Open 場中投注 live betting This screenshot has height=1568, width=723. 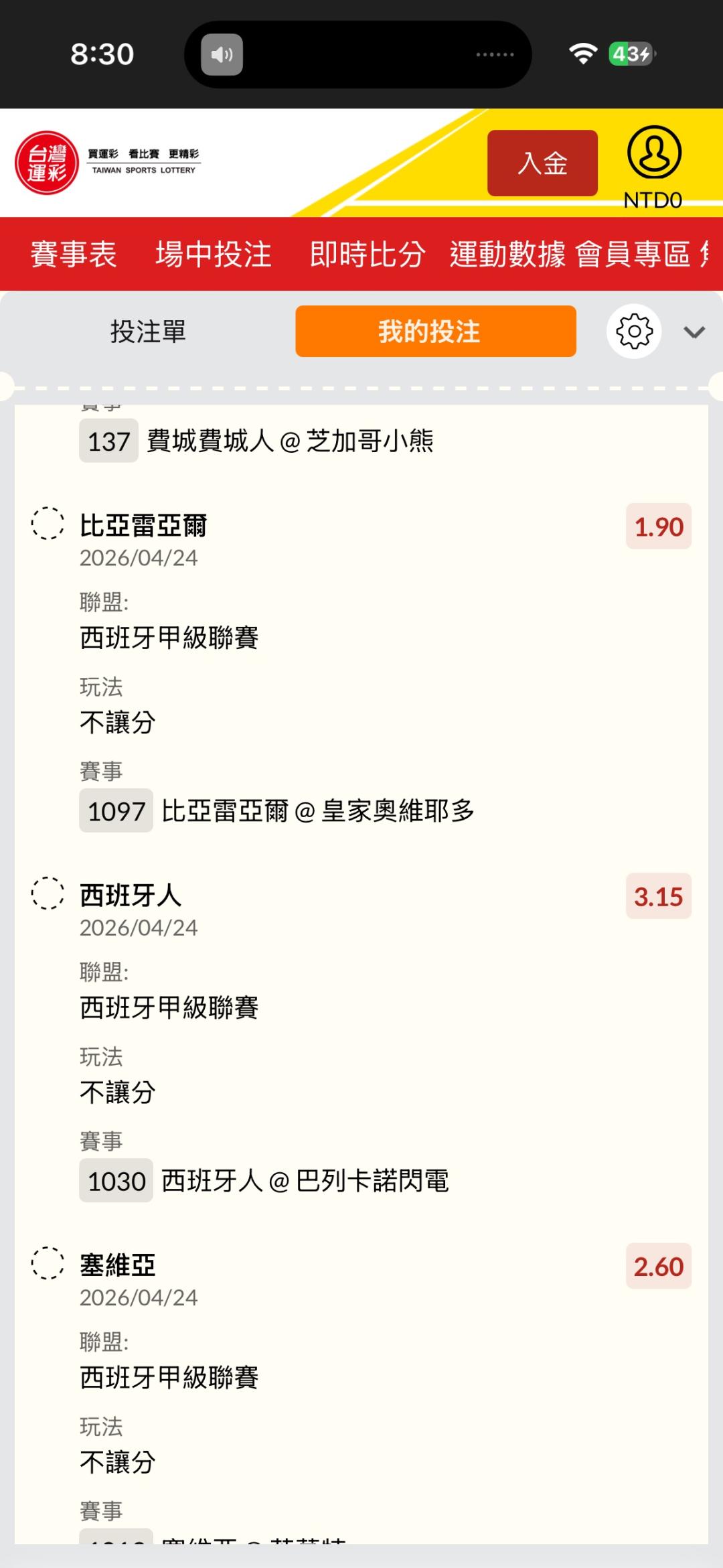coord(214,255)
